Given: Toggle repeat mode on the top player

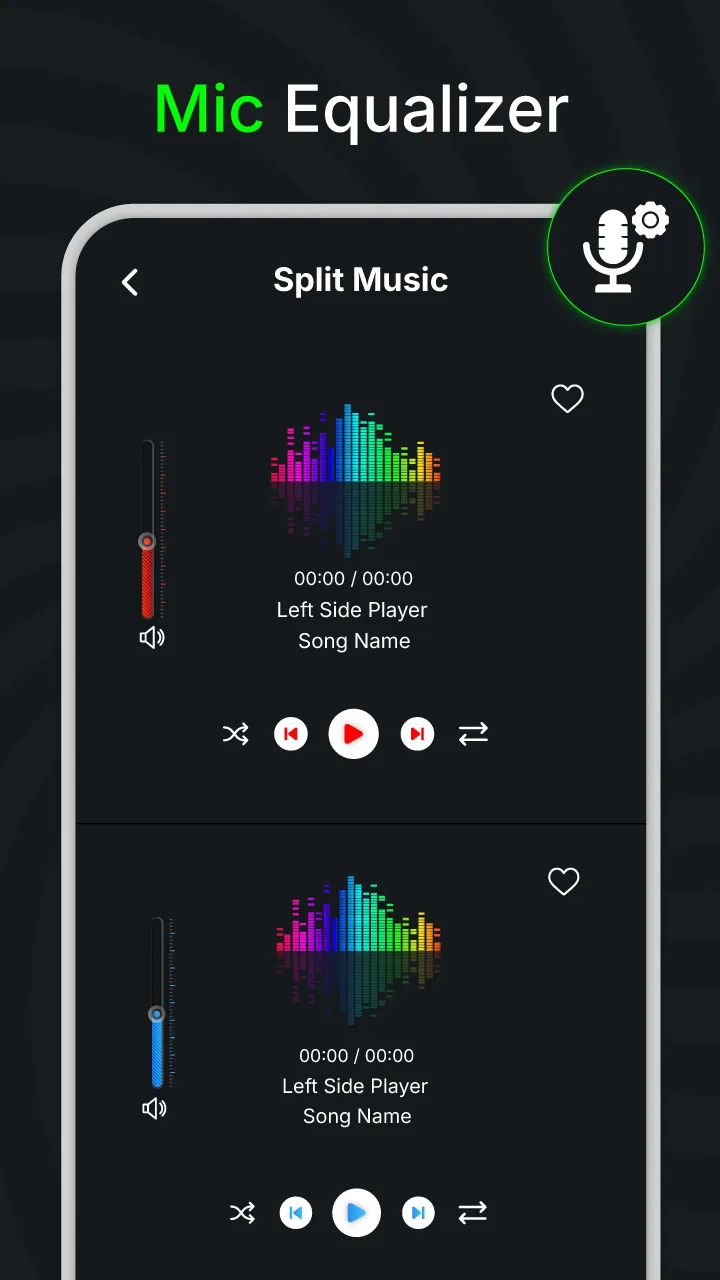Looking at the screenshot, I should [x=473, y=733].
